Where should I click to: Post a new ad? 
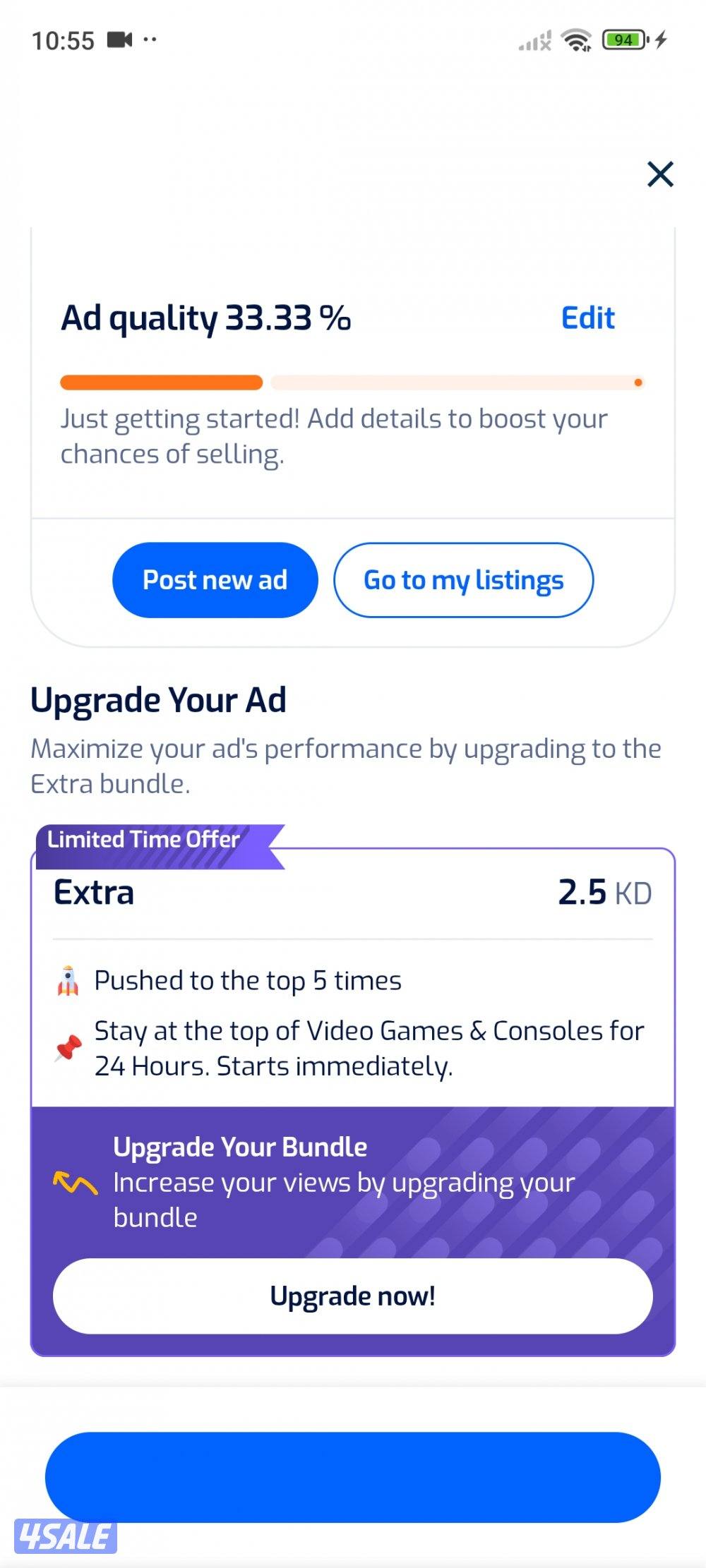[215, 580]
